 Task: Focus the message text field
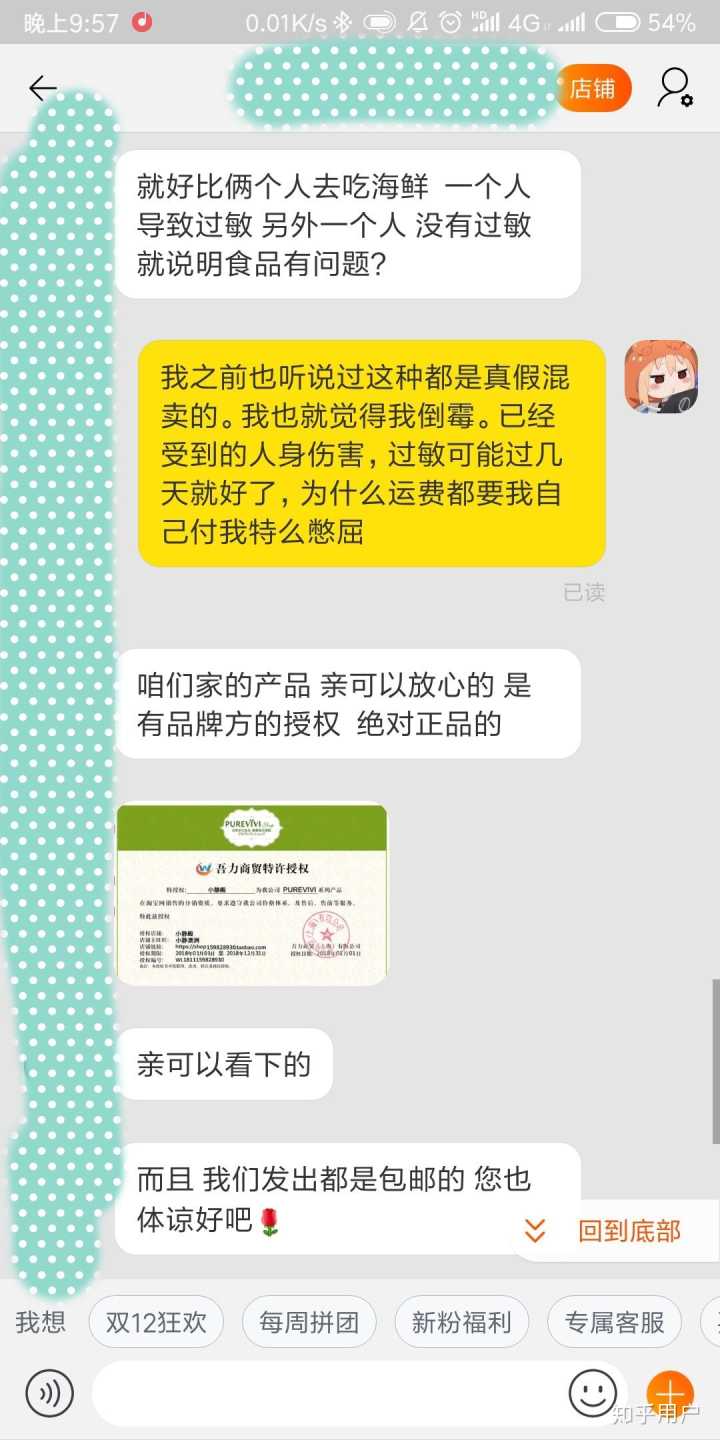[325, 1392]
